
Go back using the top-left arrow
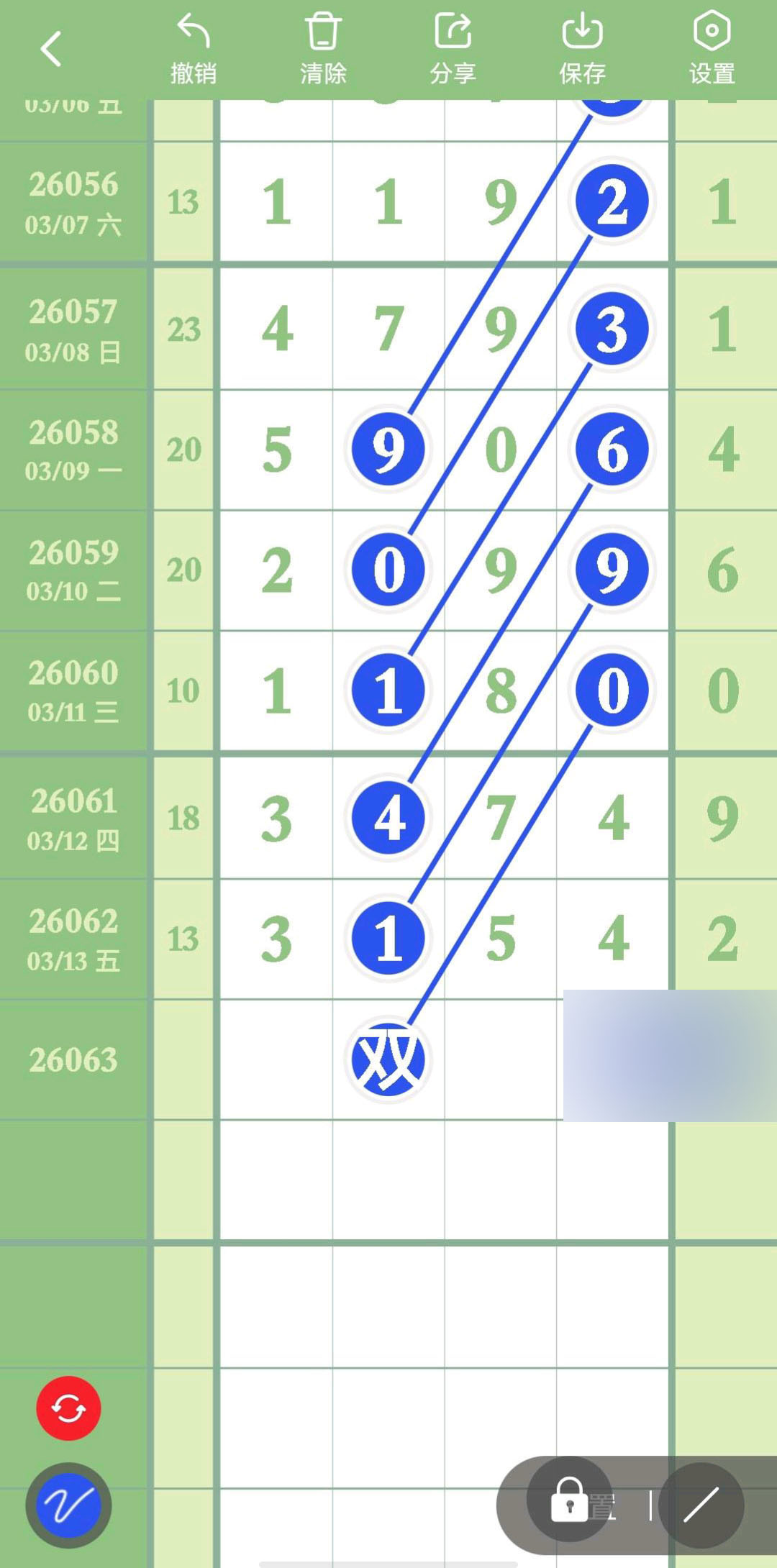pyautogui.click(x=51, y=49)
